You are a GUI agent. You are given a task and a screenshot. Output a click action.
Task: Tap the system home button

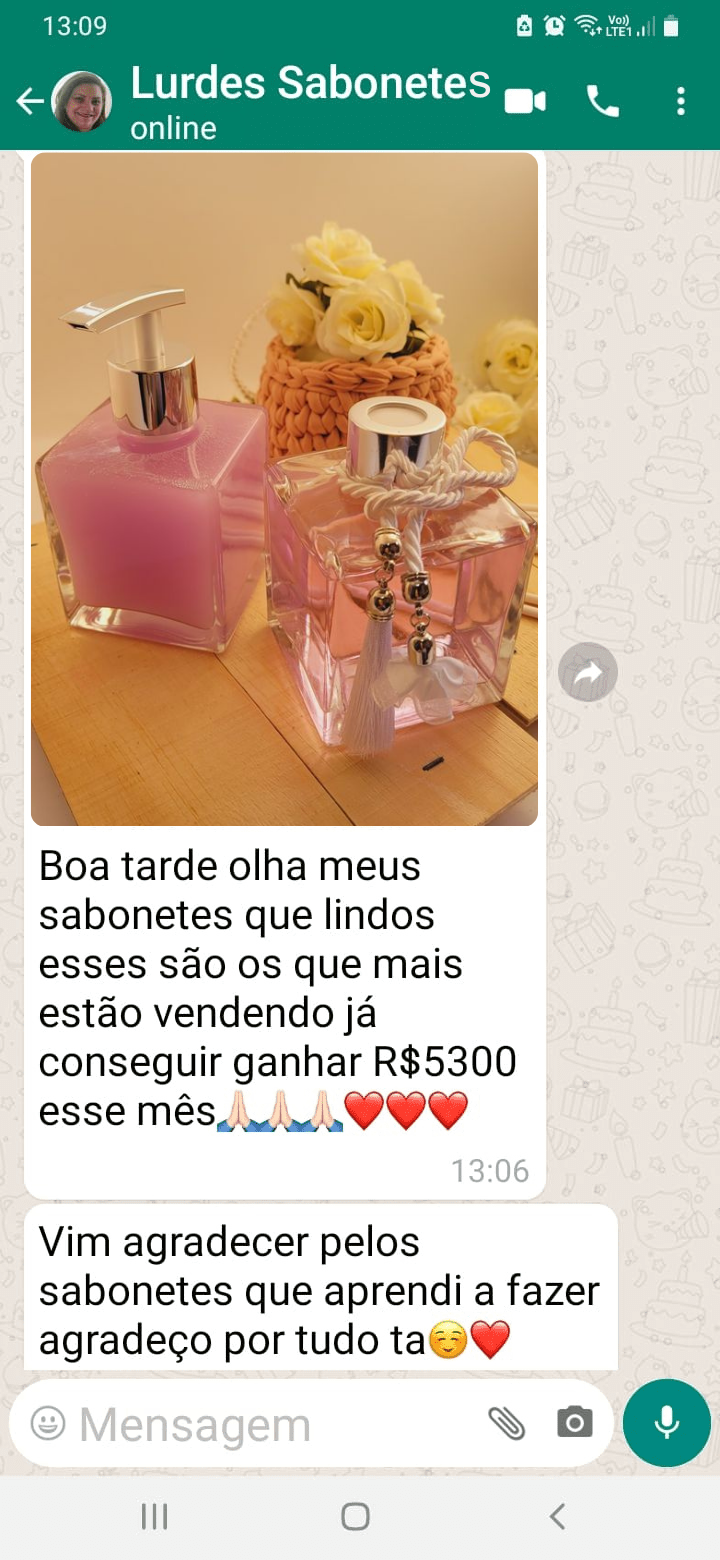(x=355, y=1516)
